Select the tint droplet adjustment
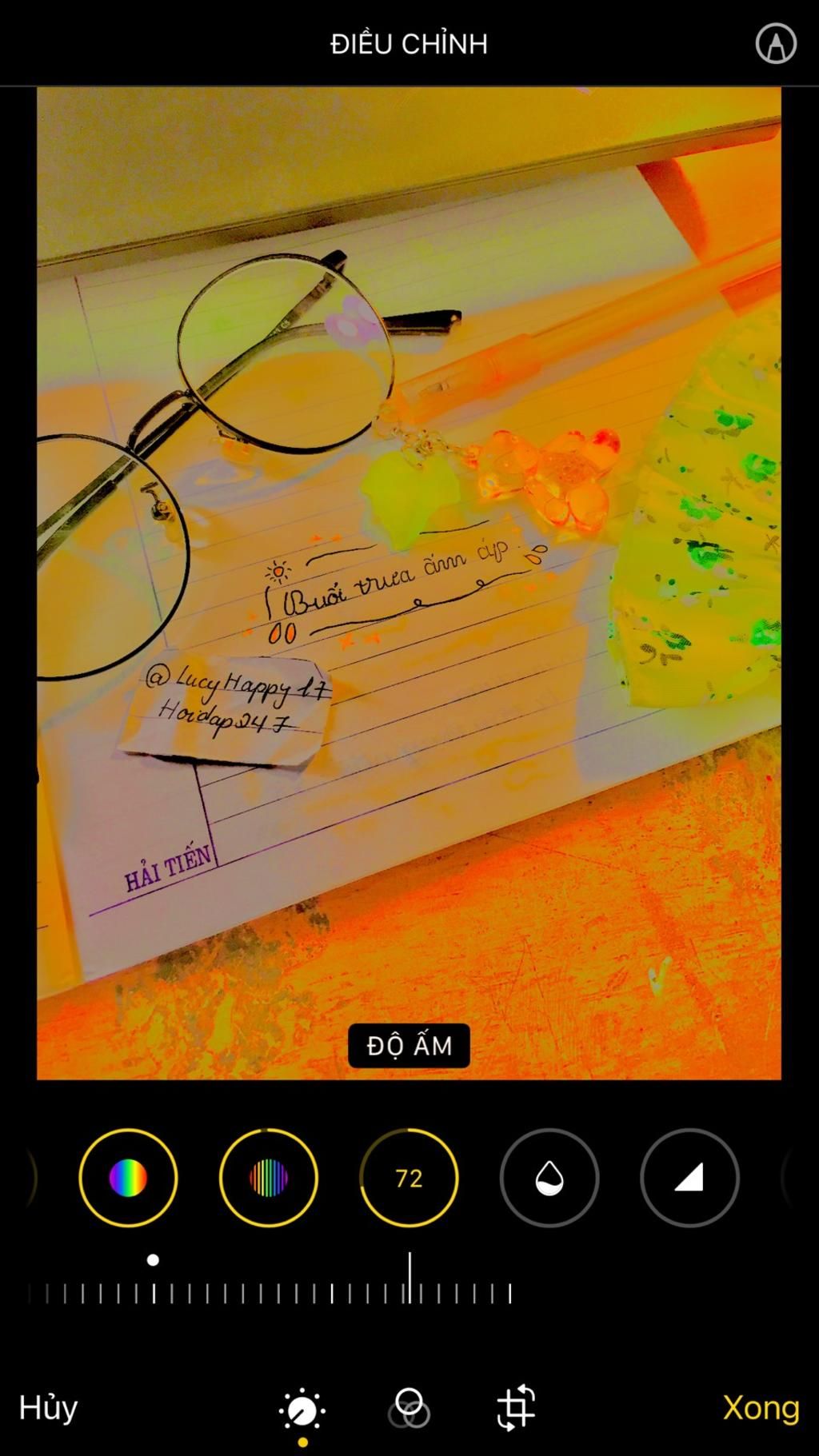Image resolution: width=819 pixels, height=1456 pixels. 549,1178
